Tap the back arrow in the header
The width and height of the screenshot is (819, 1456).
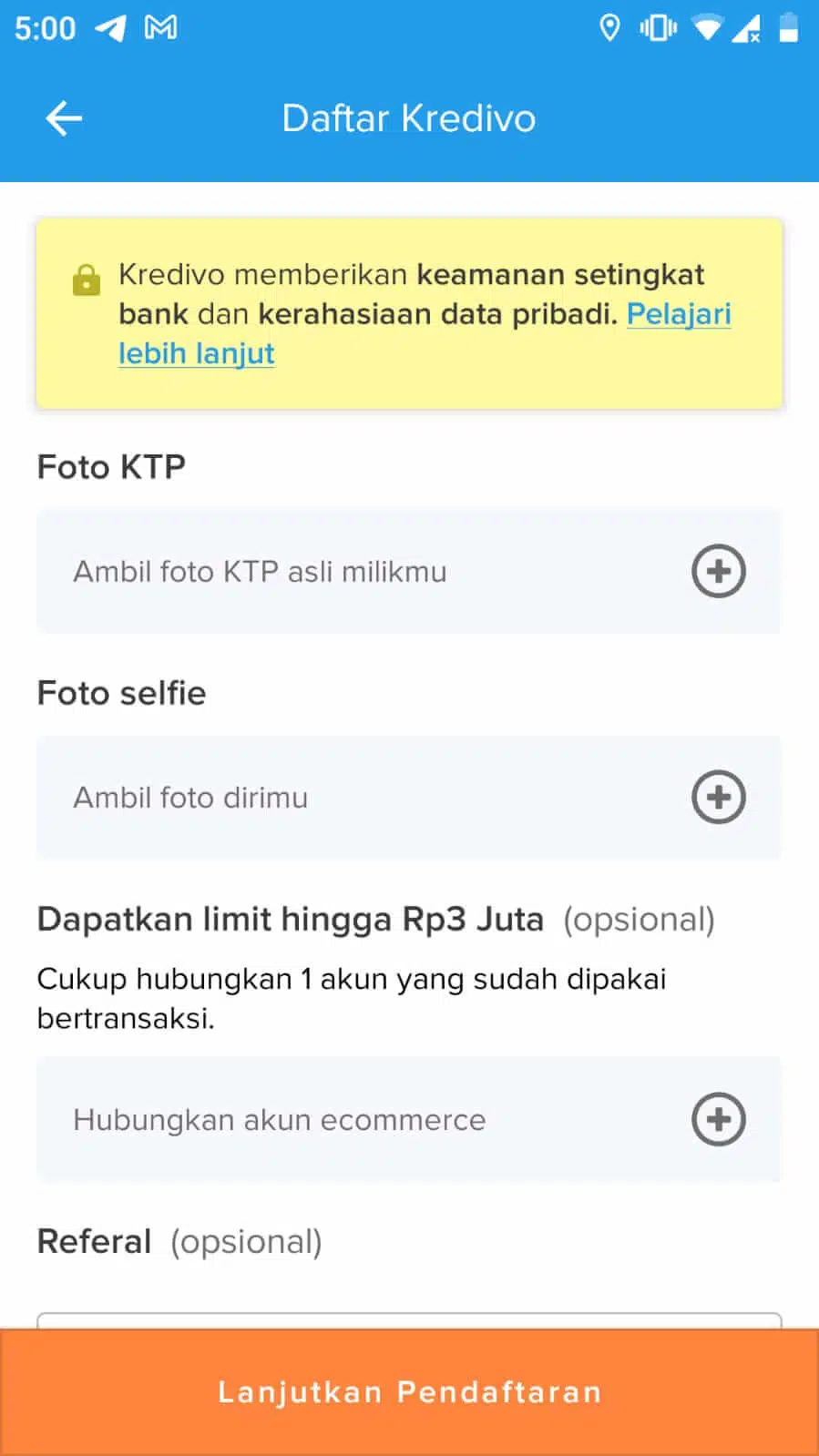(62, 117)
